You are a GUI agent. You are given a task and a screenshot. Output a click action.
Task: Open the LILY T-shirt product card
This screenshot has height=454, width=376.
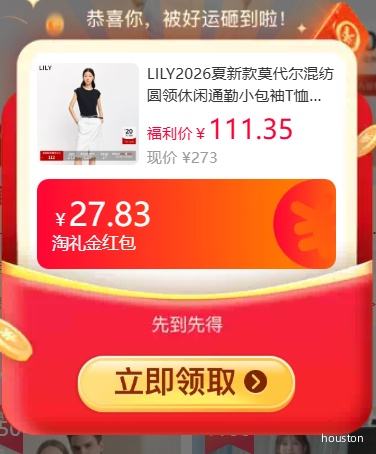[x=186, y=114]
